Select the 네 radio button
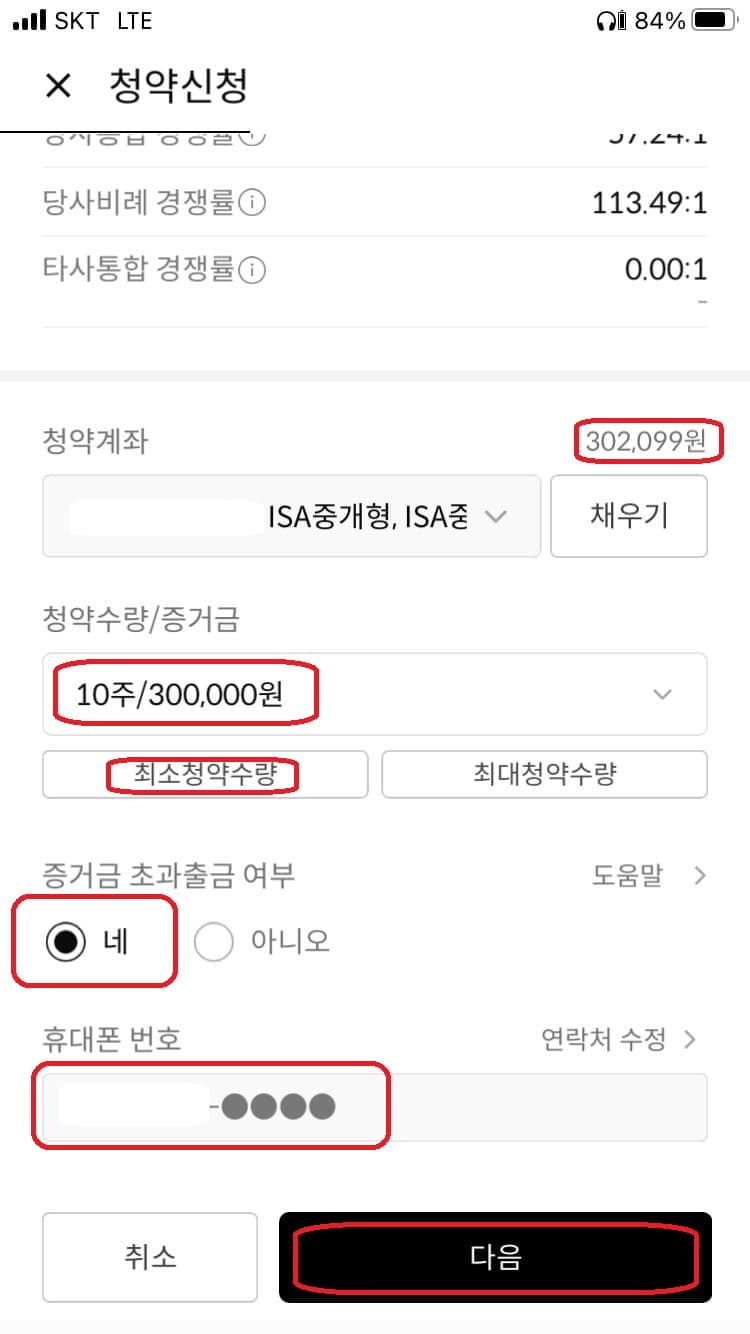The width and height of the screenshot is (750, 1334). coord(67,941)
